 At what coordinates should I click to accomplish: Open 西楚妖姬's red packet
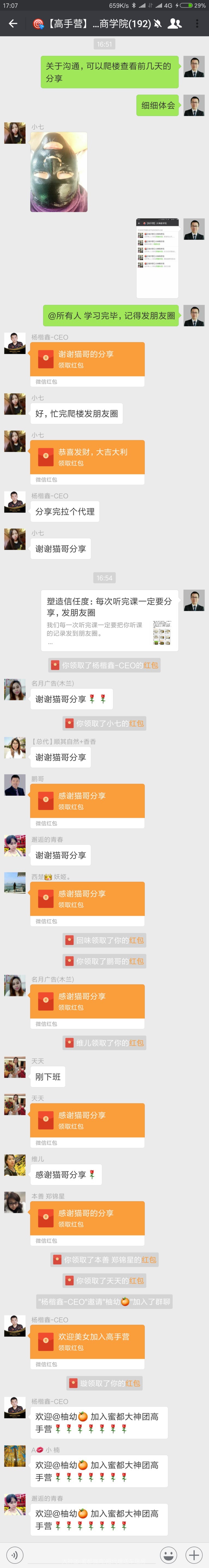point(87,899)
